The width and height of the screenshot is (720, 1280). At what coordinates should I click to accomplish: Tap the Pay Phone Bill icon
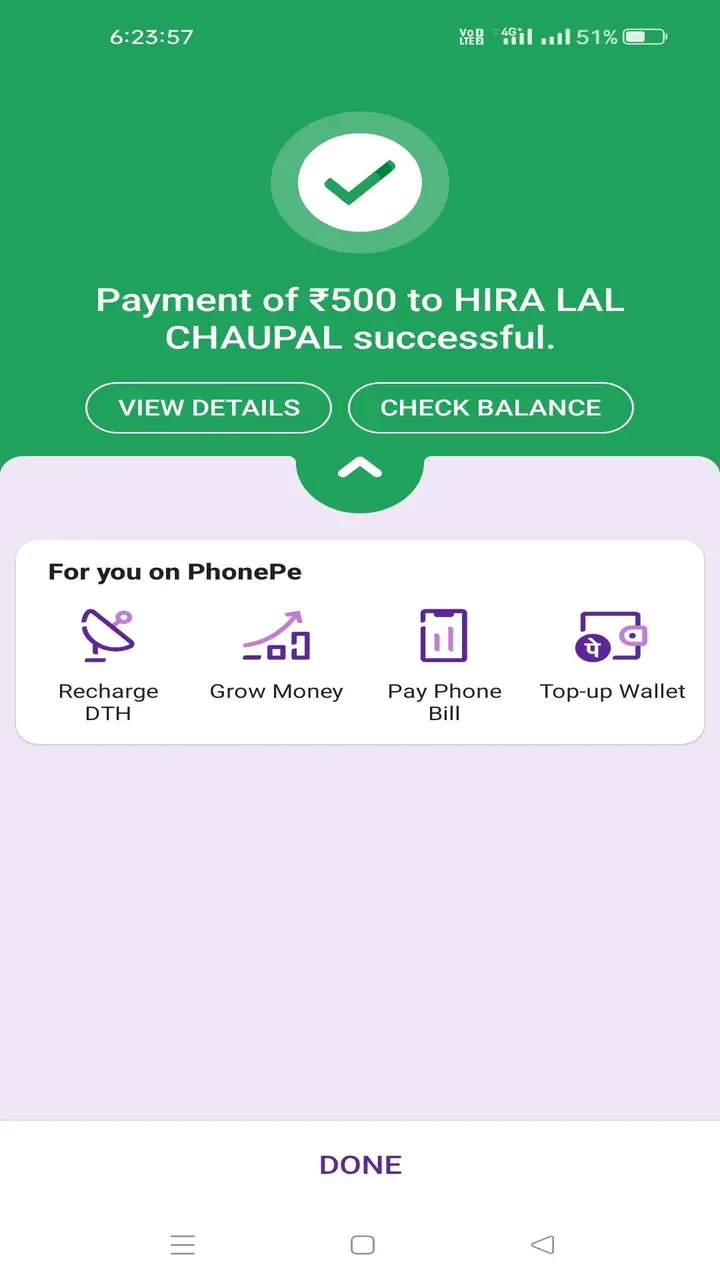[444, 632]
